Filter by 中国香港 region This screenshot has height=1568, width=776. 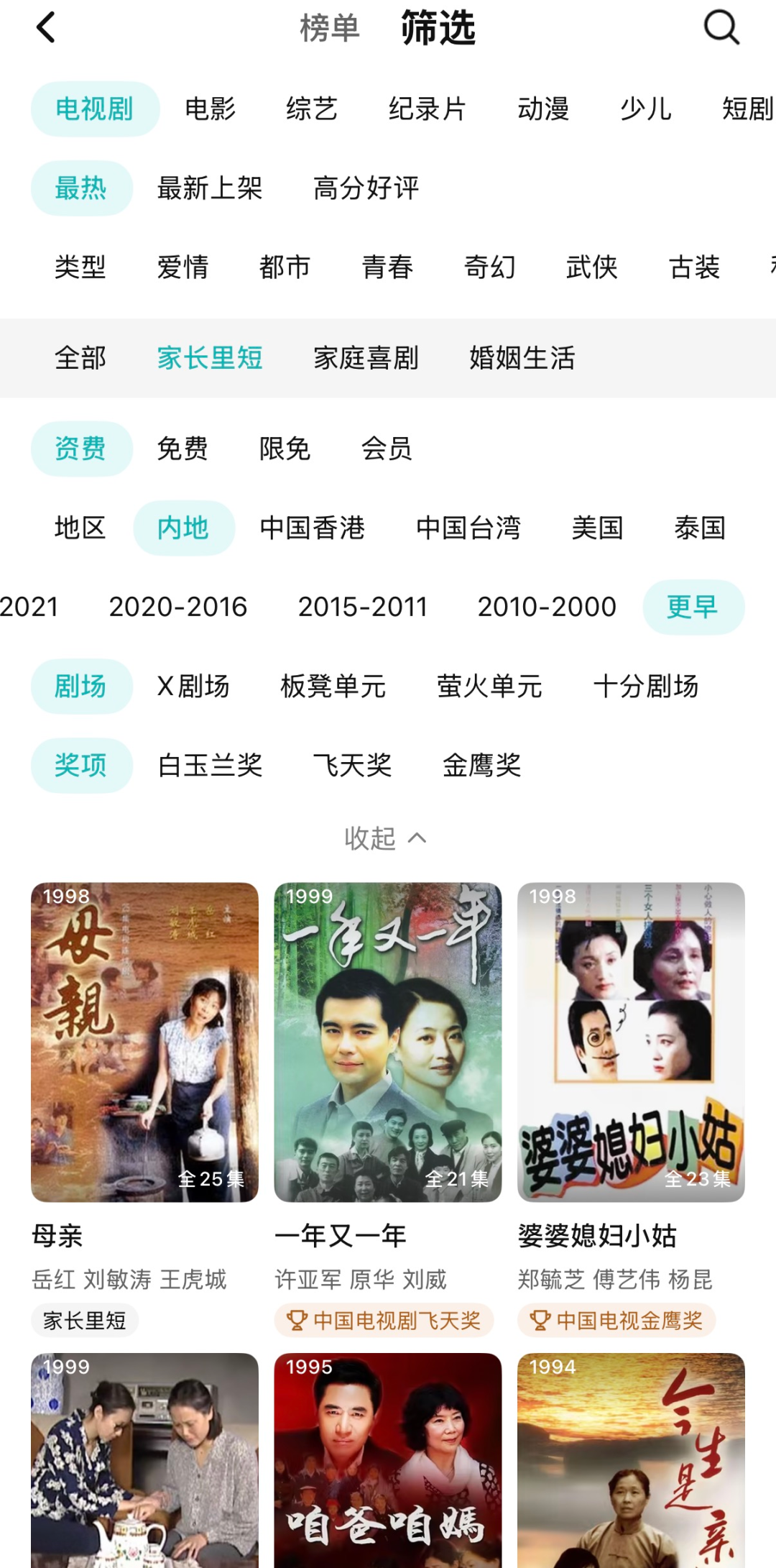312,528
